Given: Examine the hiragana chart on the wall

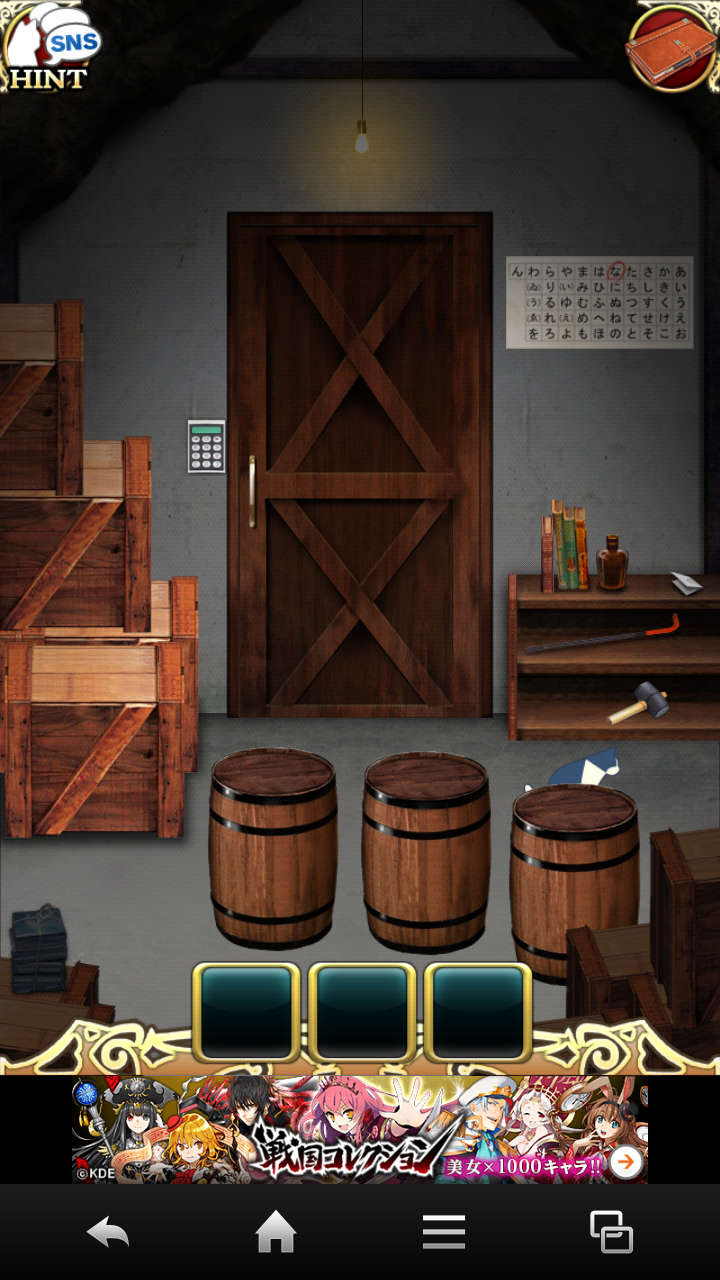Looking at the screenshot, I should pos(599,302).
